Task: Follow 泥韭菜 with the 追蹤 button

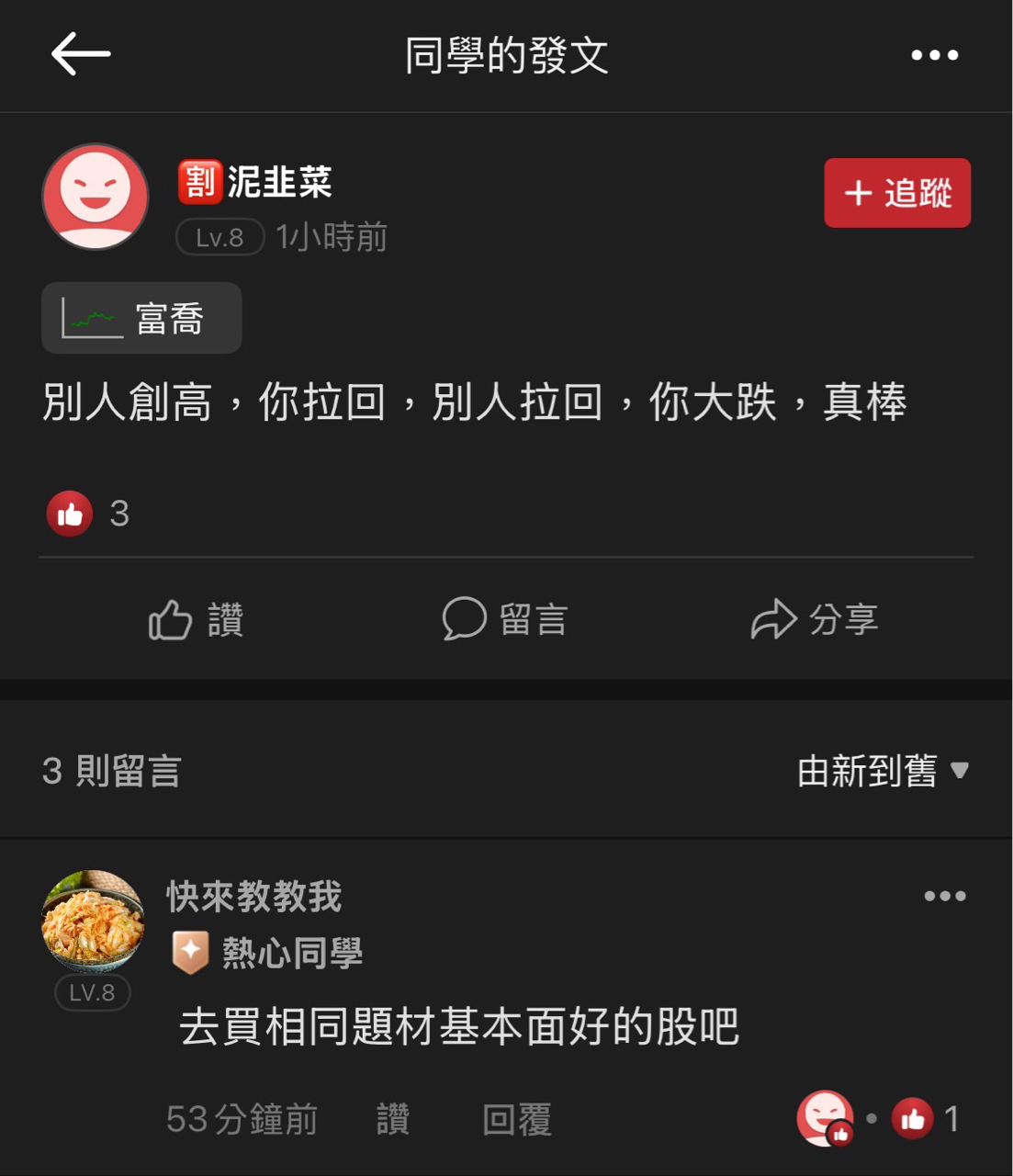Action: pos(896,193)
